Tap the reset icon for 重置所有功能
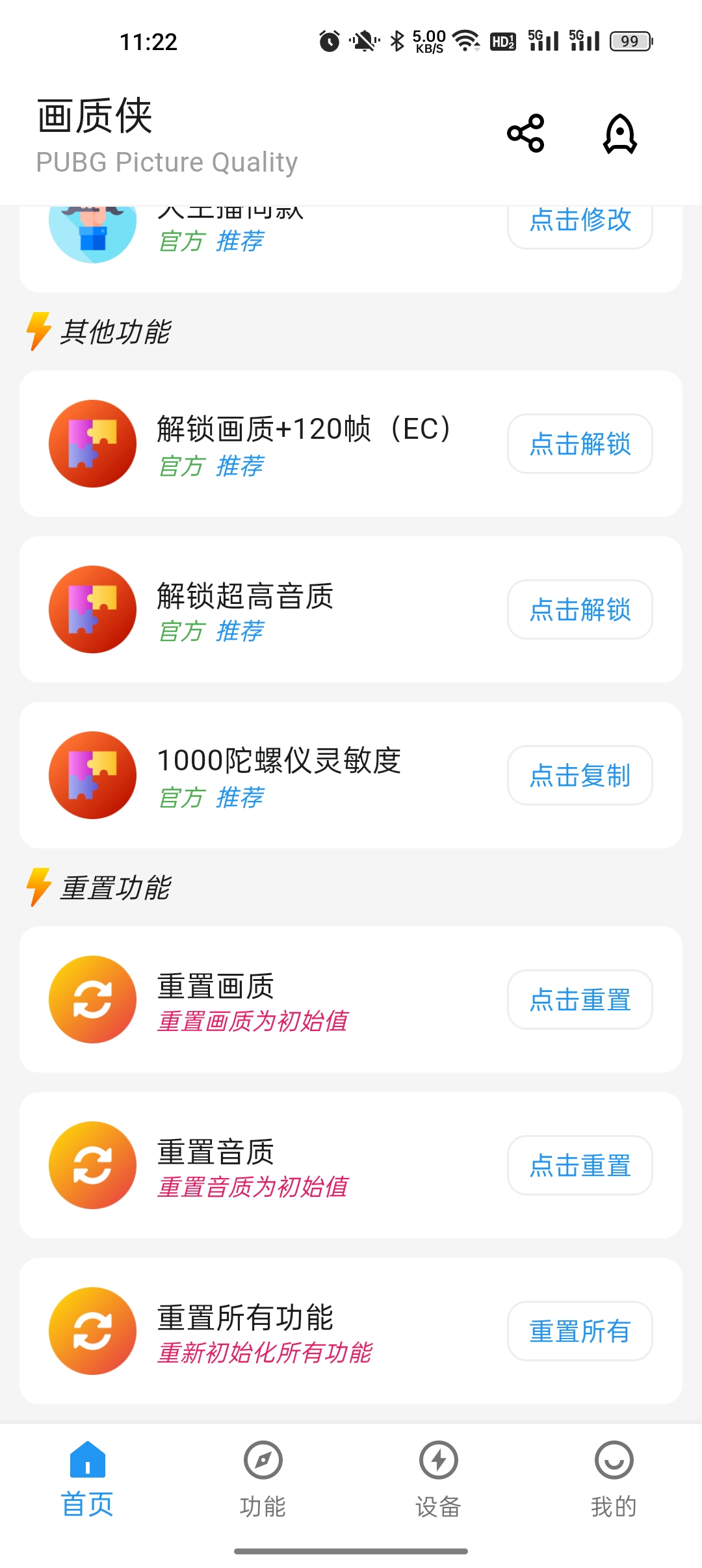Viewport: 702px width, 1568px height. pos(92,1331)
